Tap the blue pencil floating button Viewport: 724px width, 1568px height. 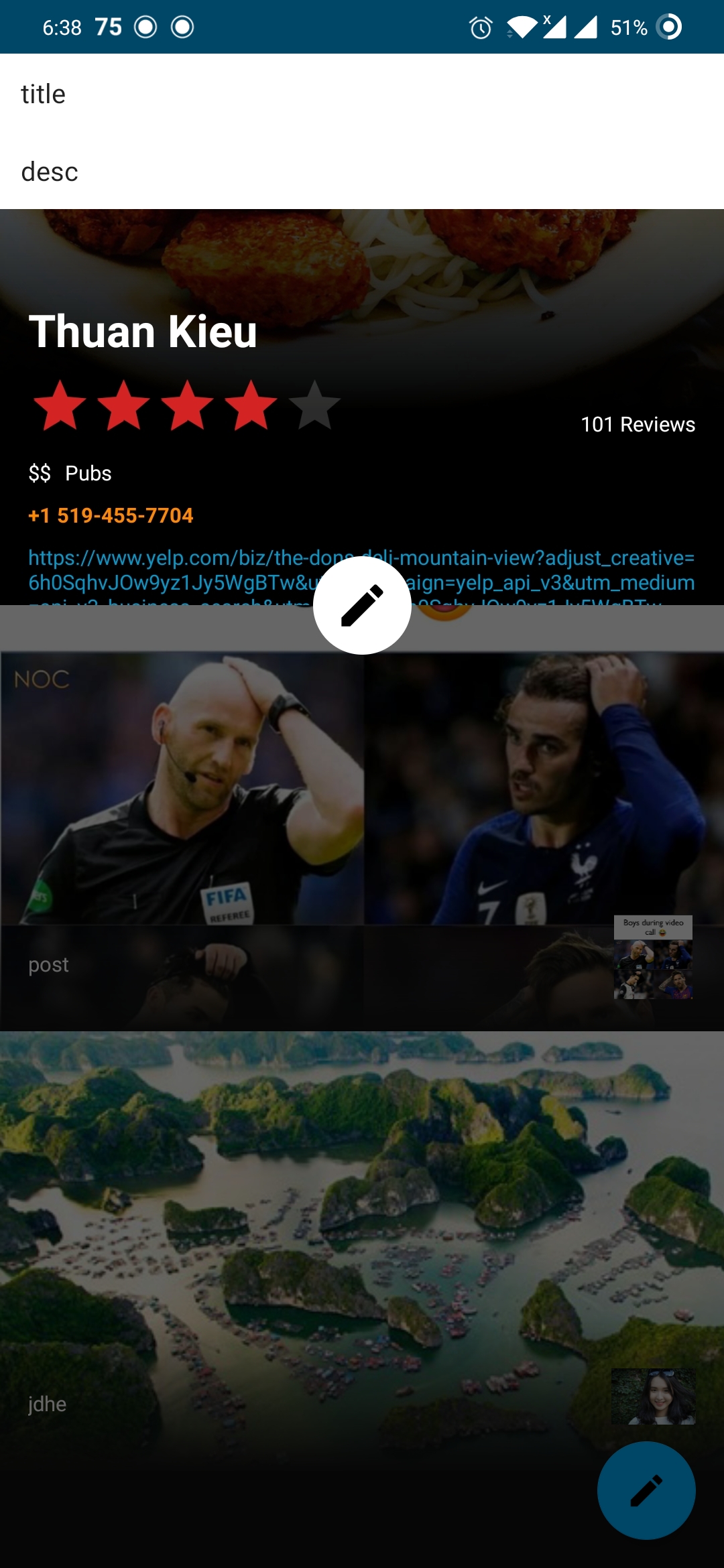pos(646,1490)
